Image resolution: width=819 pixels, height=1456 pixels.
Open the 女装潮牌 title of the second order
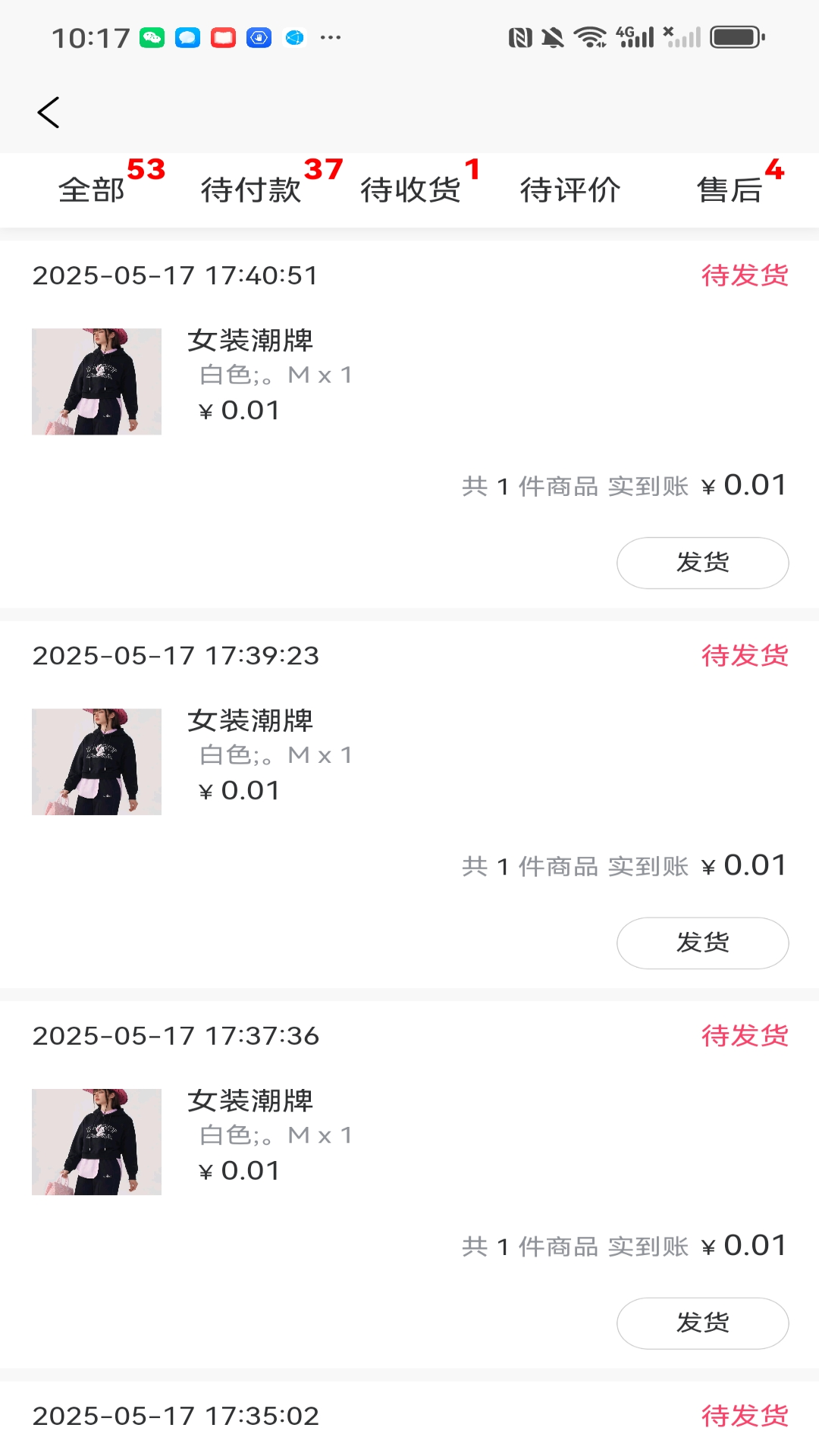pyautogui.click(x=251, y=720)
